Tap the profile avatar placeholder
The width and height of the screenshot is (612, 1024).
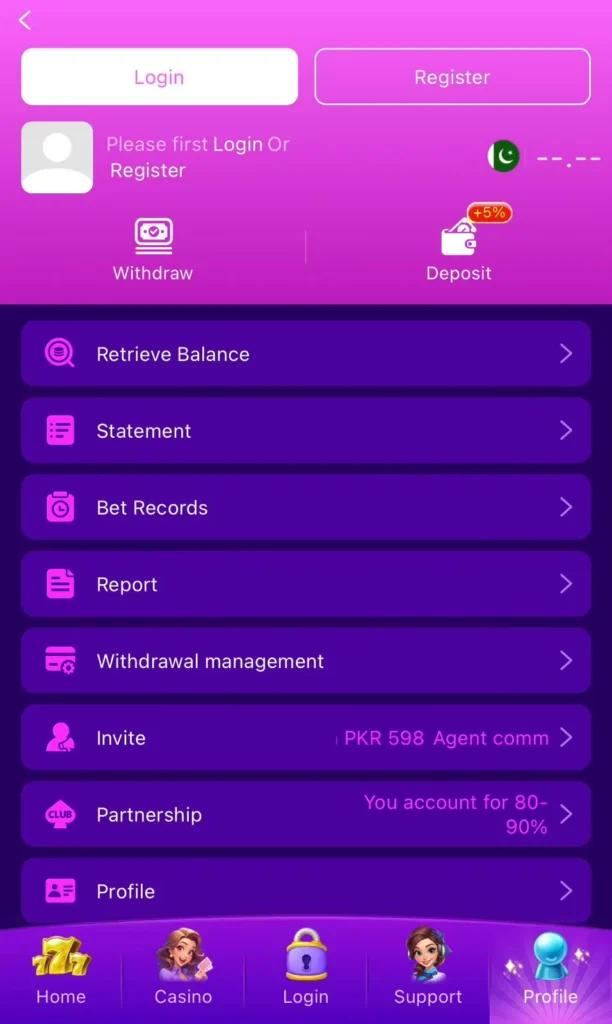[57, 157]
